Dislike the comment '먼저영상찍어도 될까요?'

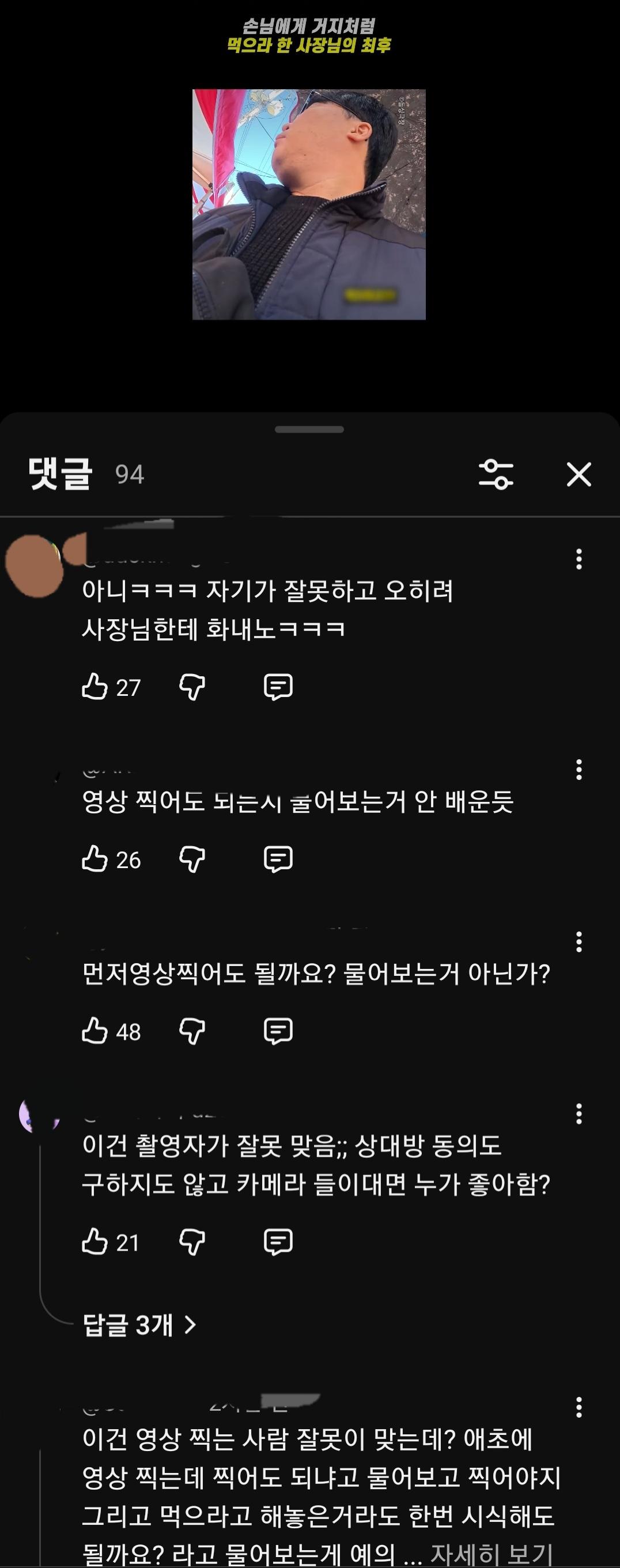coord(192,1031)
